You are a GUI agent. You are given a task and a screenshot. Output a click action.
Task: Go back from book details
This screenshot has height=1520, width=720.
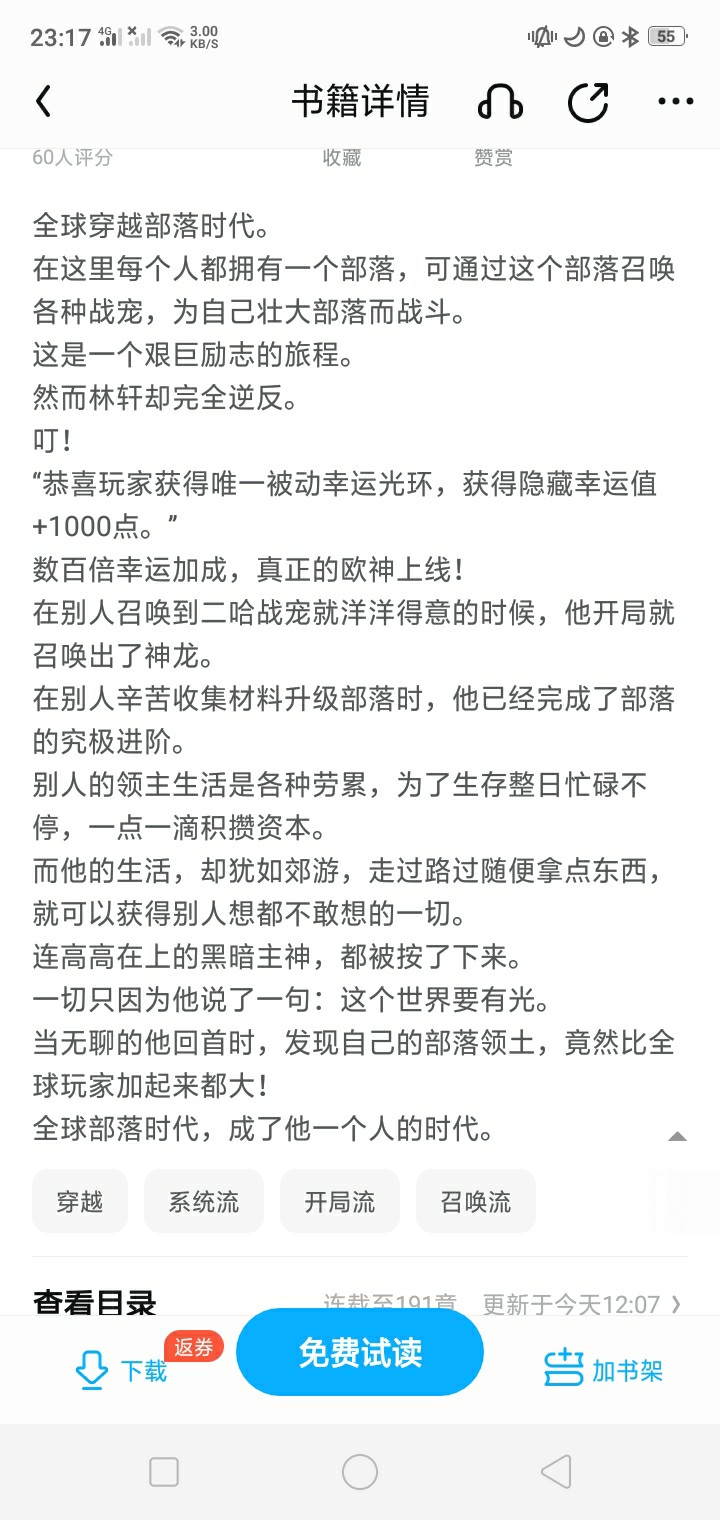point(43,101)
